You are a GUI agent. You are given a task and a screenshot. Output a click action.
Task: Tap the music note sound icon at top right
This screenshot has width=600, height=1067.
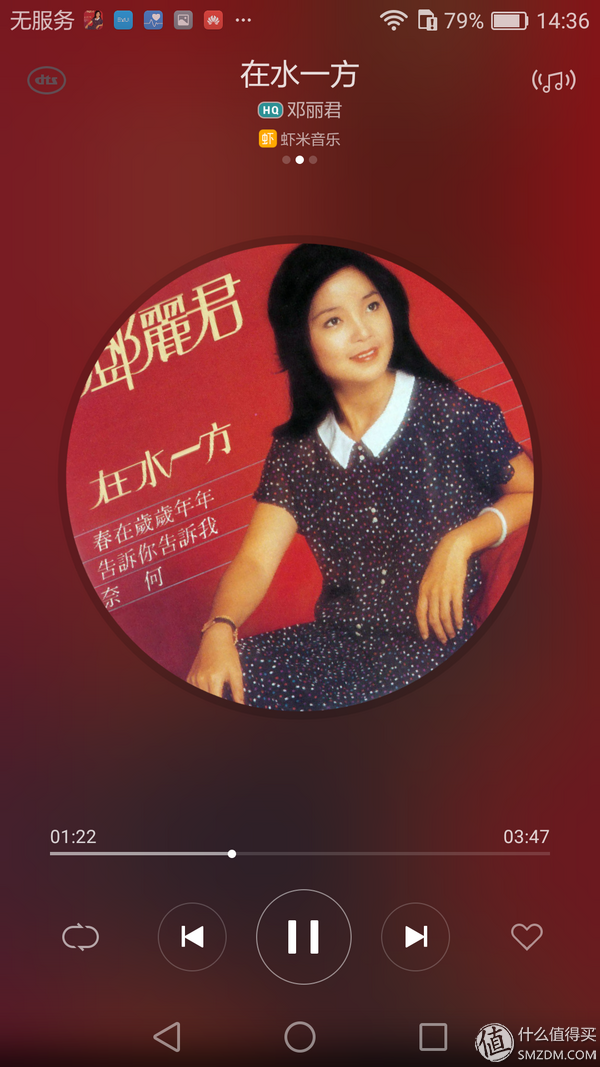click(553, 81)
